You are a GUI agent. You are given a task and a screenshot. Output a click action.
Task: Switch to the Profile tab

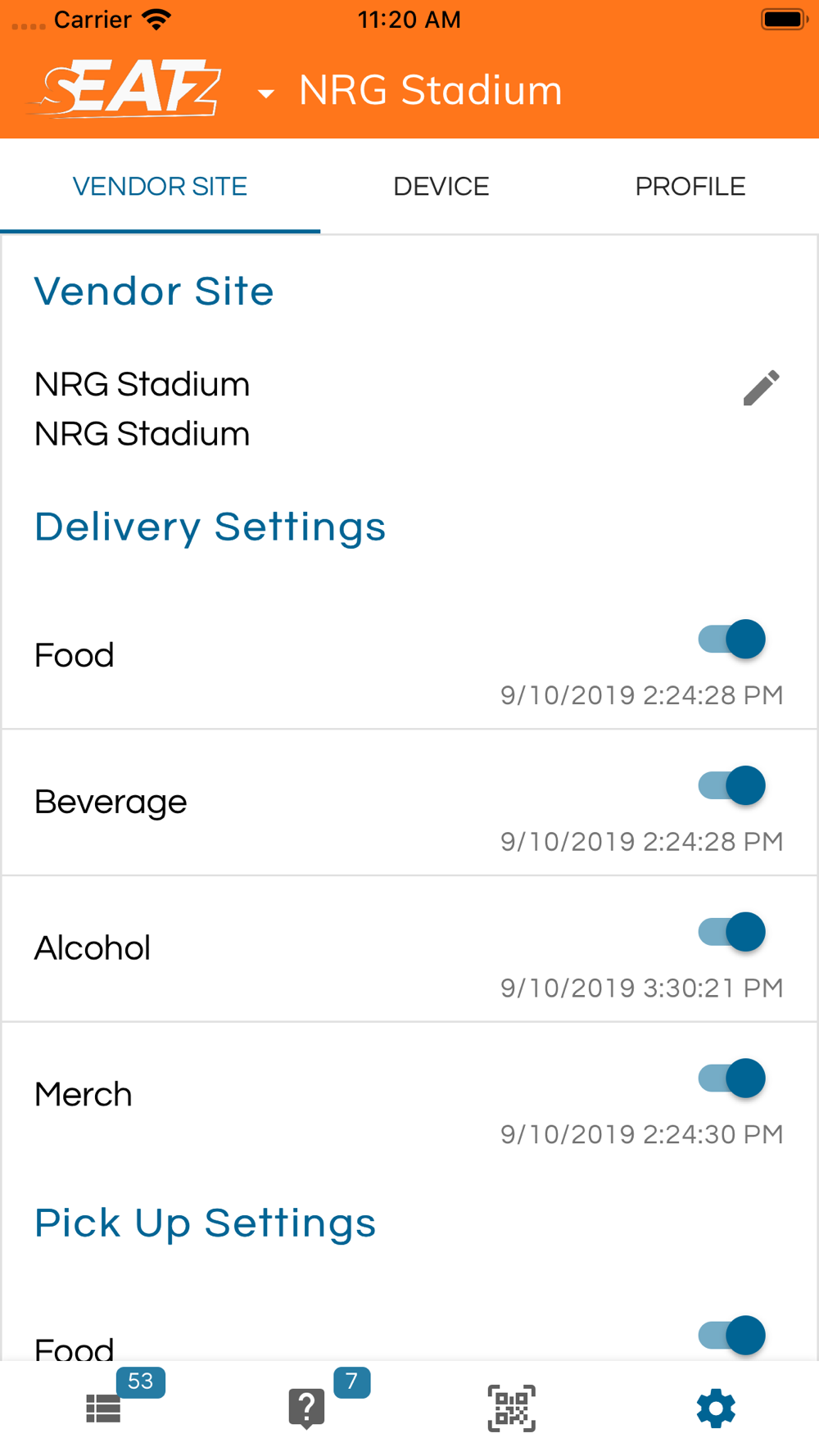(x=690, y=187)
